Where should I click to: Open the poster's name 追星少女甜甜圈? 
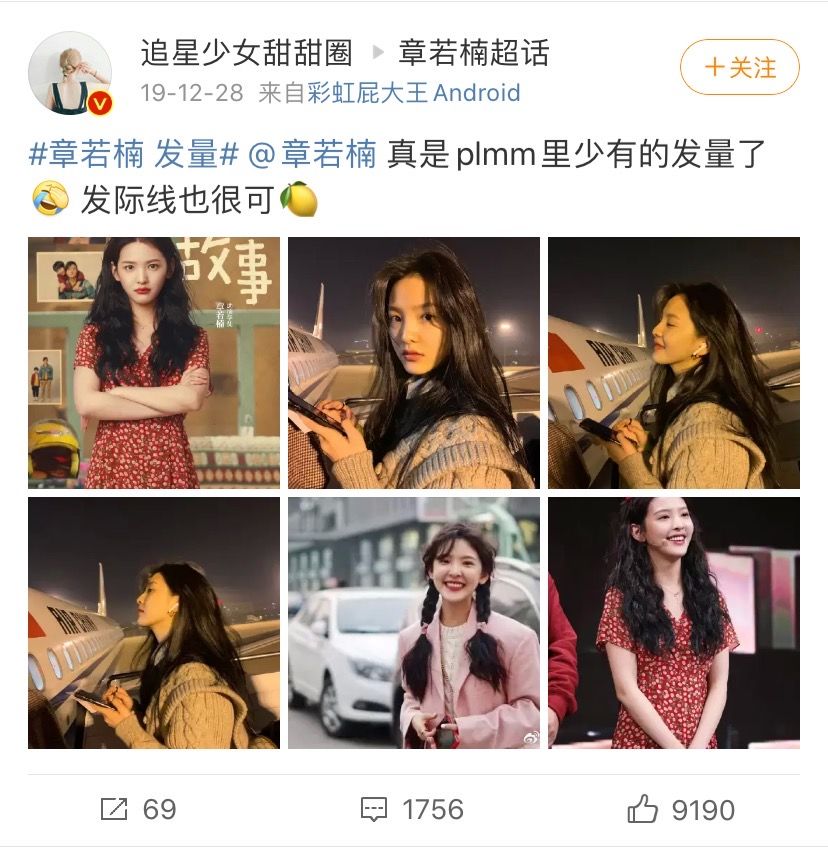248,53
